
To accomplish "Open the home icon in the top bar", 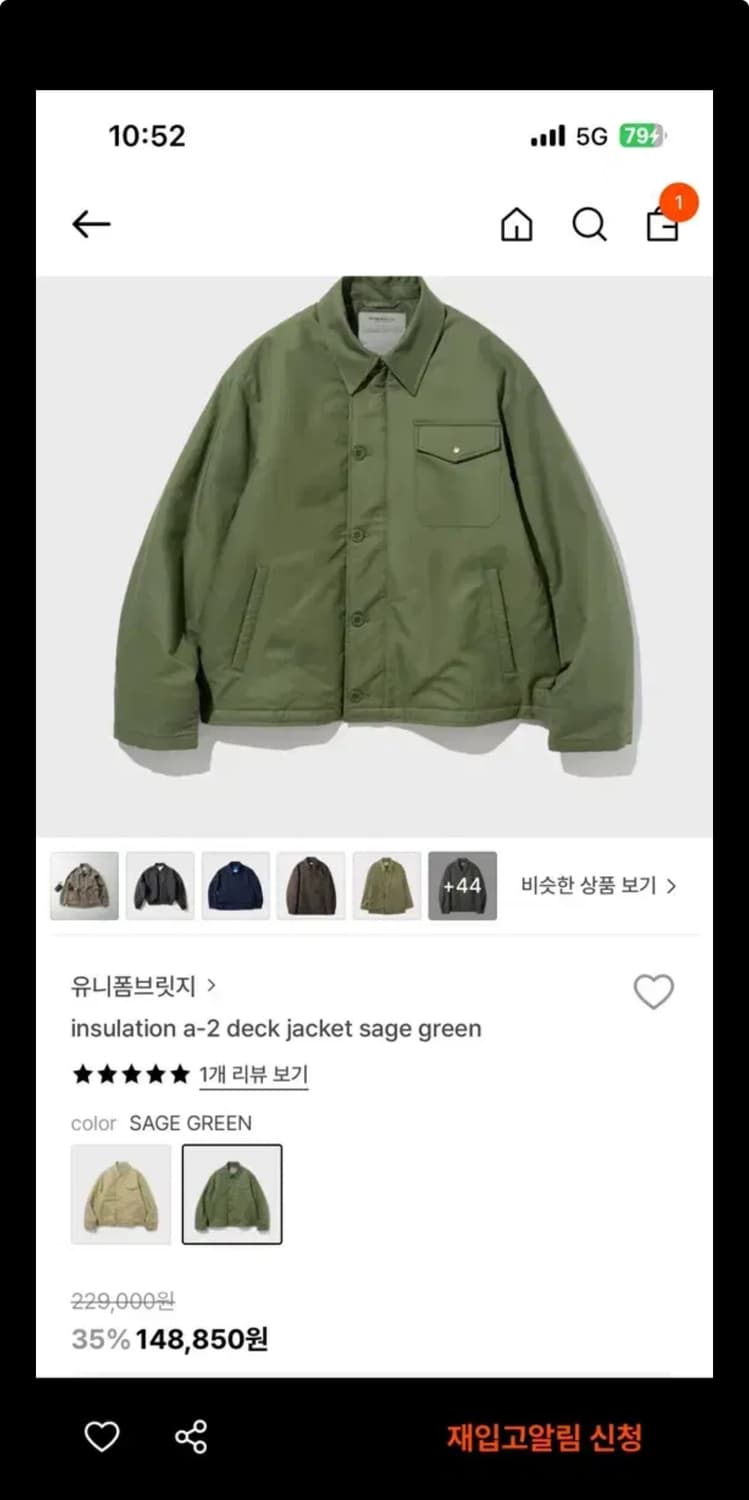I will 516,224.
